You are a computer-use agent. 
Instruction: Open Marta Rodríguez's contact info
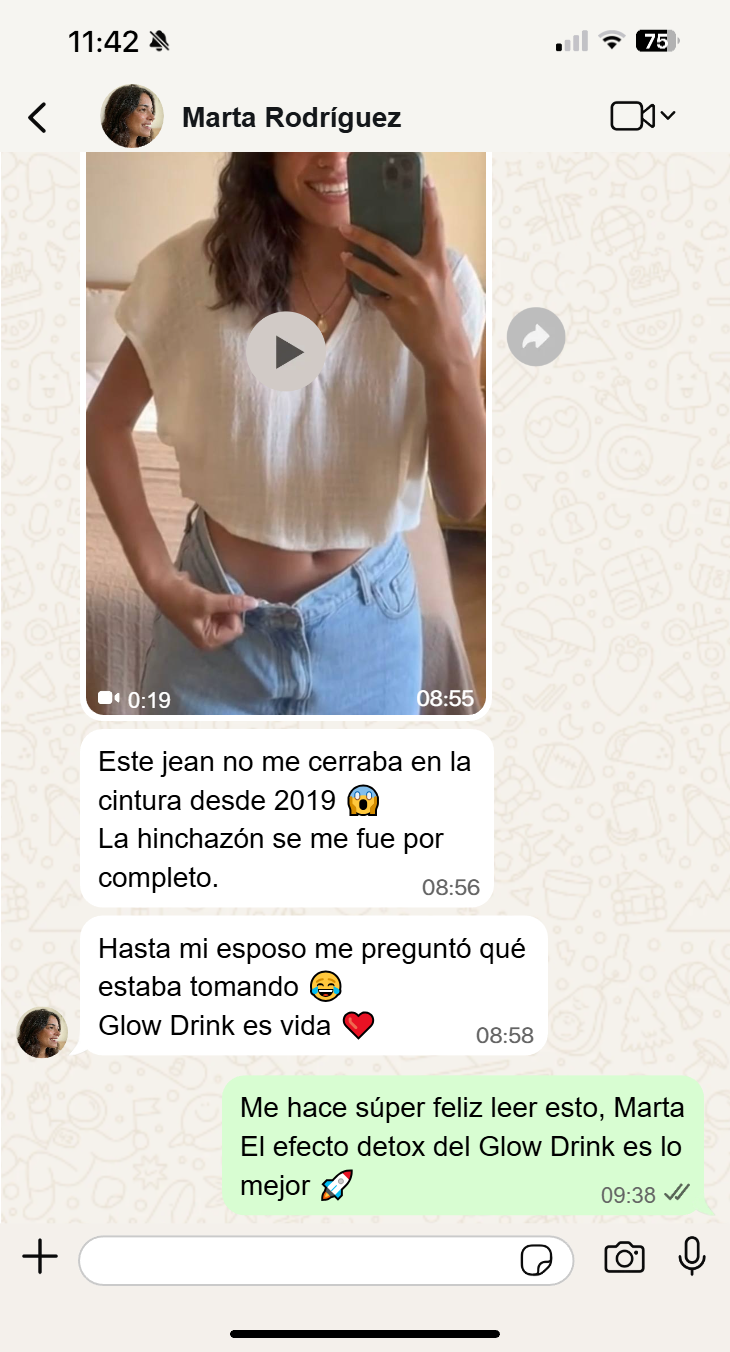tap(291, 118)
